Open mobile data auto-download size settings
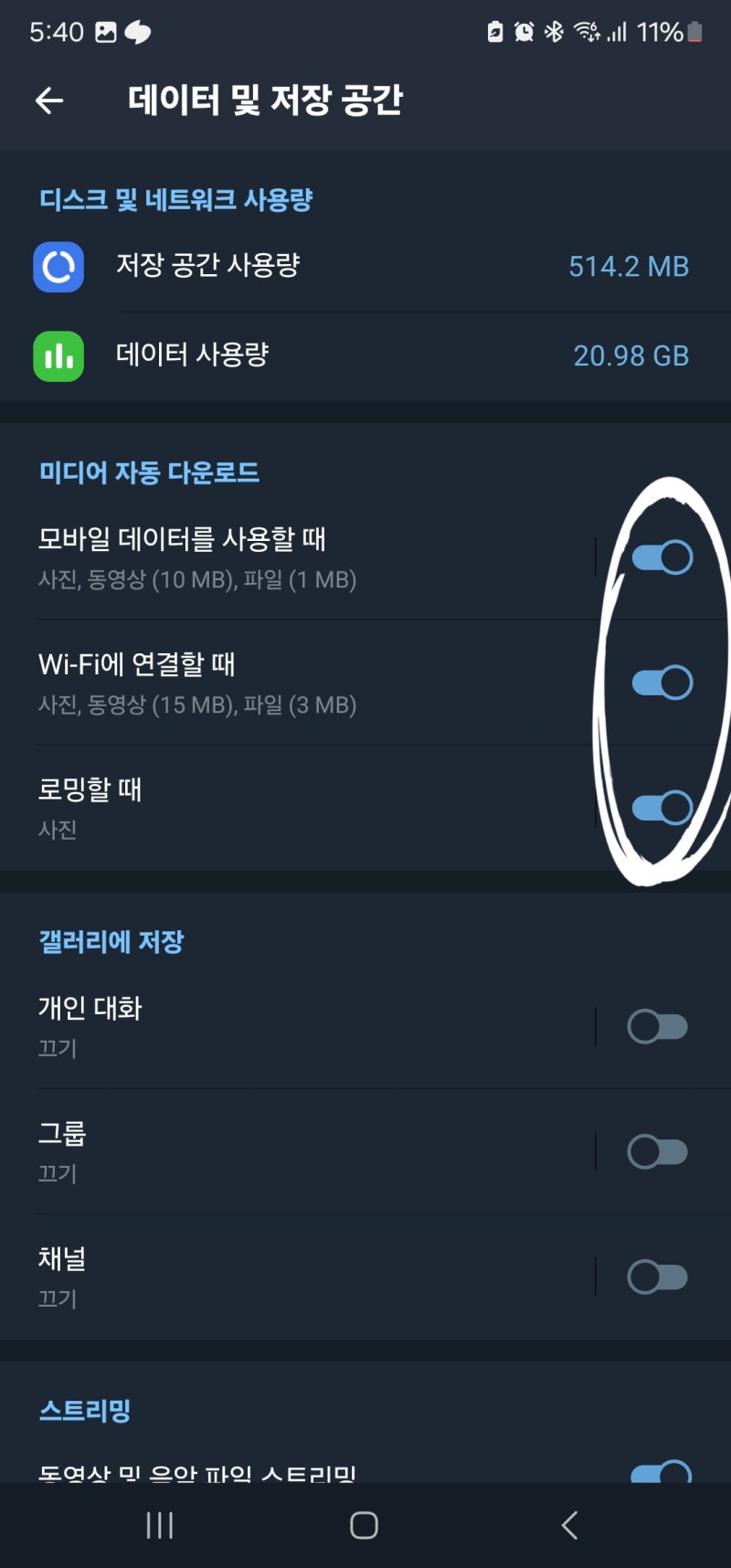The width and height of the screenshot is (731, 1568). (274, 556)
